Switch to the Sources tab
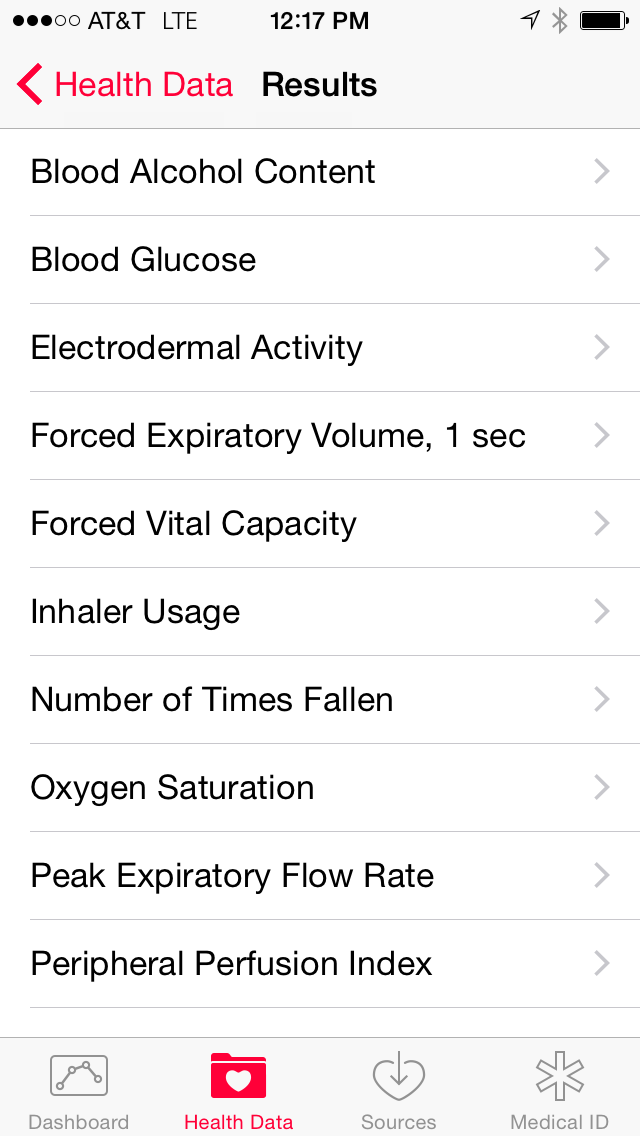Image resolution: width=640 pixels, height=1136 pixels. 399,1090
